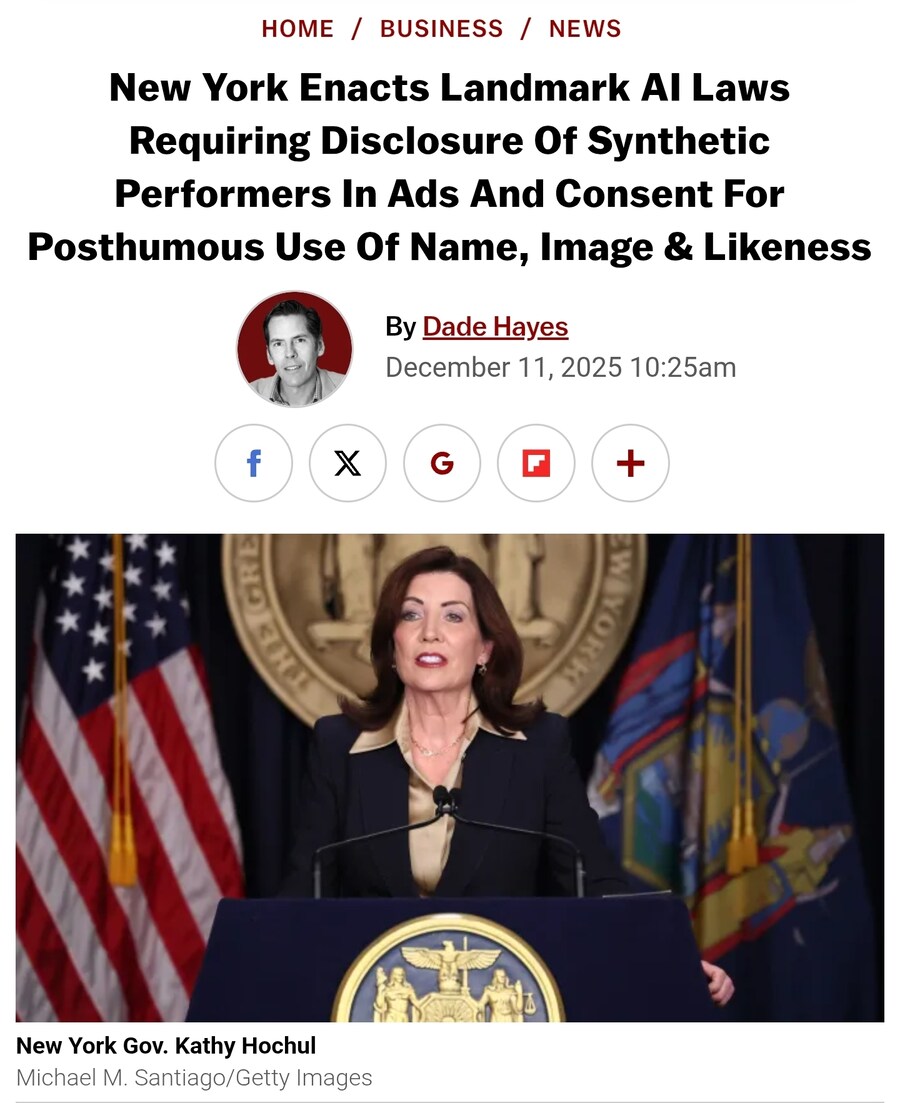This screenshot has height=1103, width=900.
Task: Open author Dade Hayes's page
Action: pyautogui.click(x=495, y=327)
